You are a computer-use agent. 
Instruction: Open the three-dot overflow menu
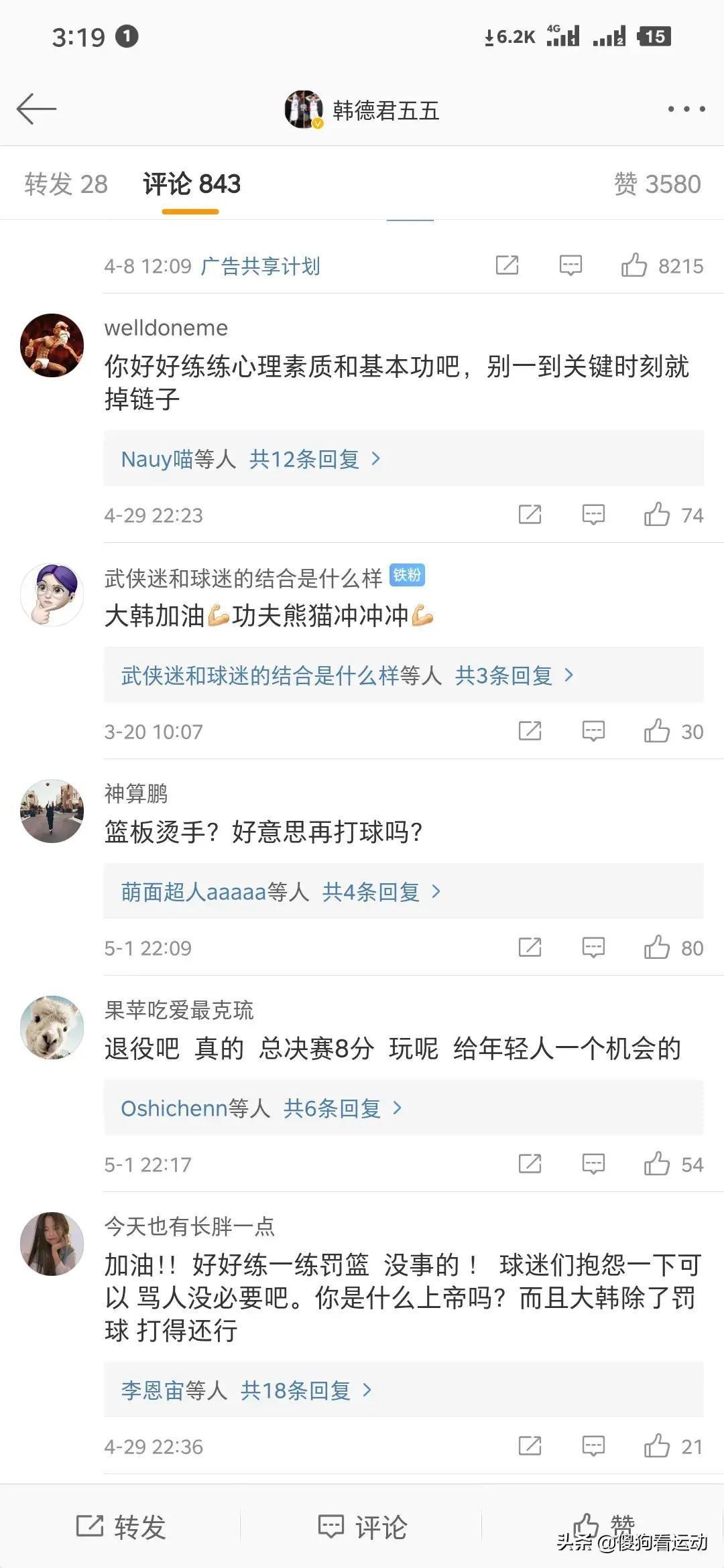click(x=686, y=109)
